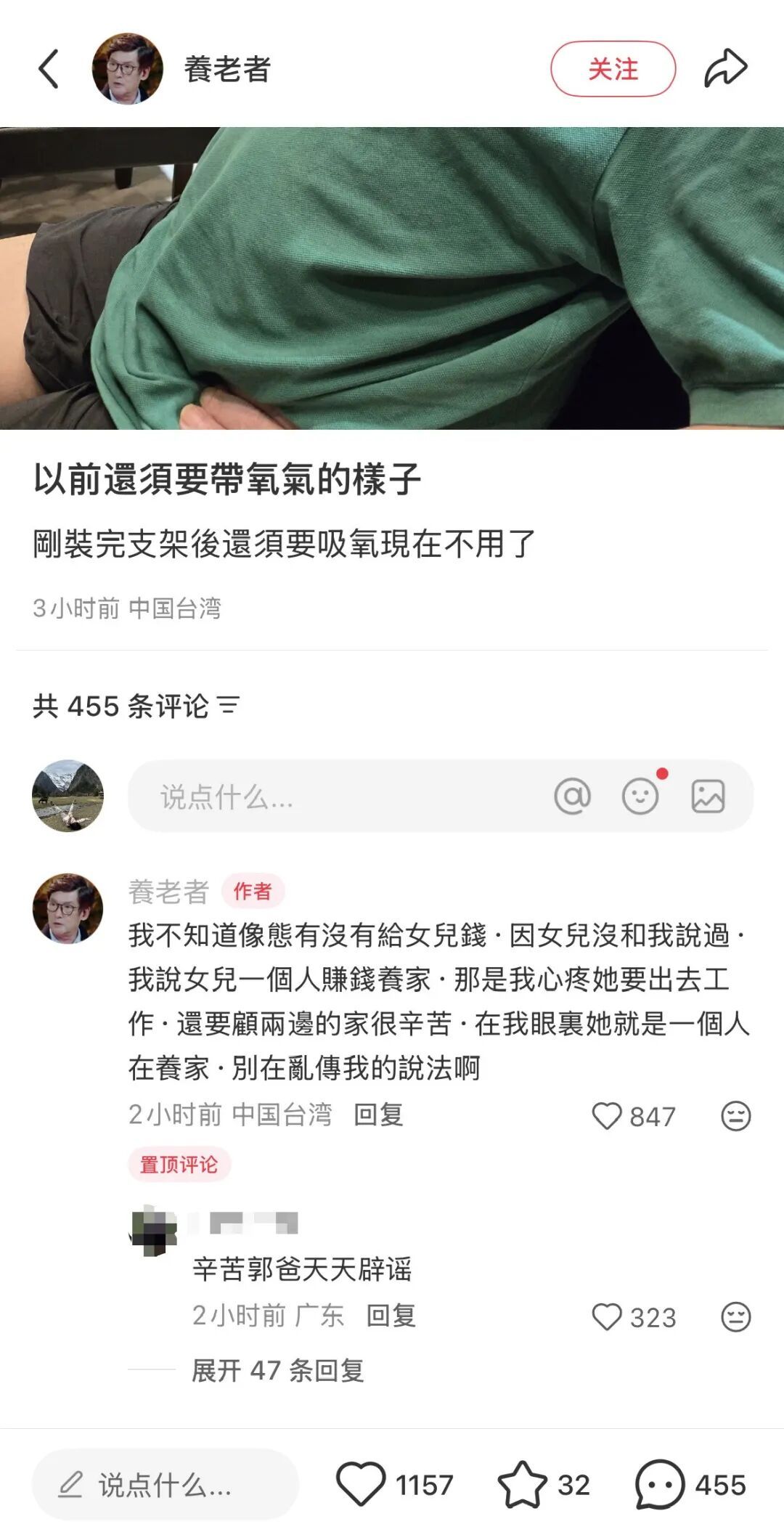Dislike the 辛苦郭爸天天辟谣 reply
The image size is (784, 1540).
point(735,1317)
